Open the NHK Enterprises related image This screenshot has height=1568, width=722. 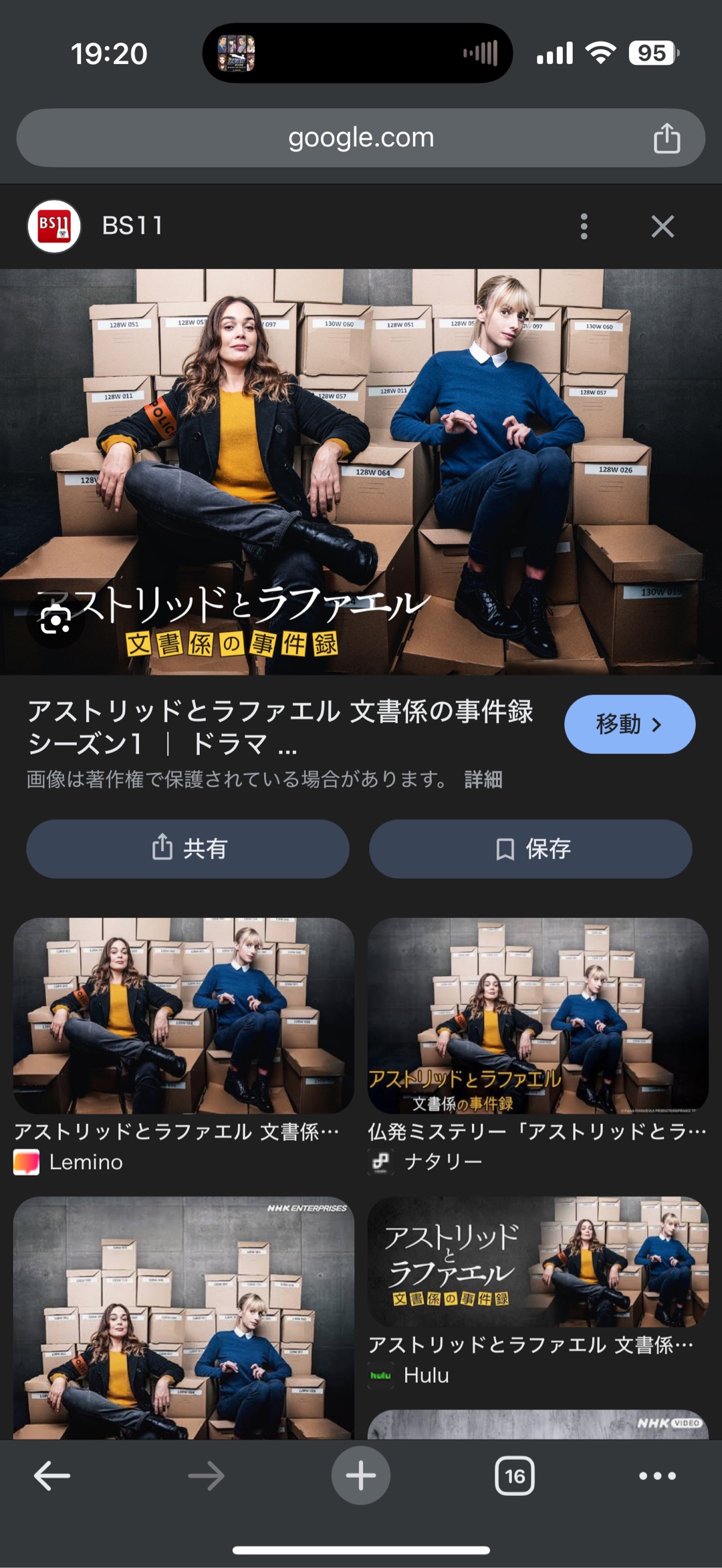point(183,1316)
